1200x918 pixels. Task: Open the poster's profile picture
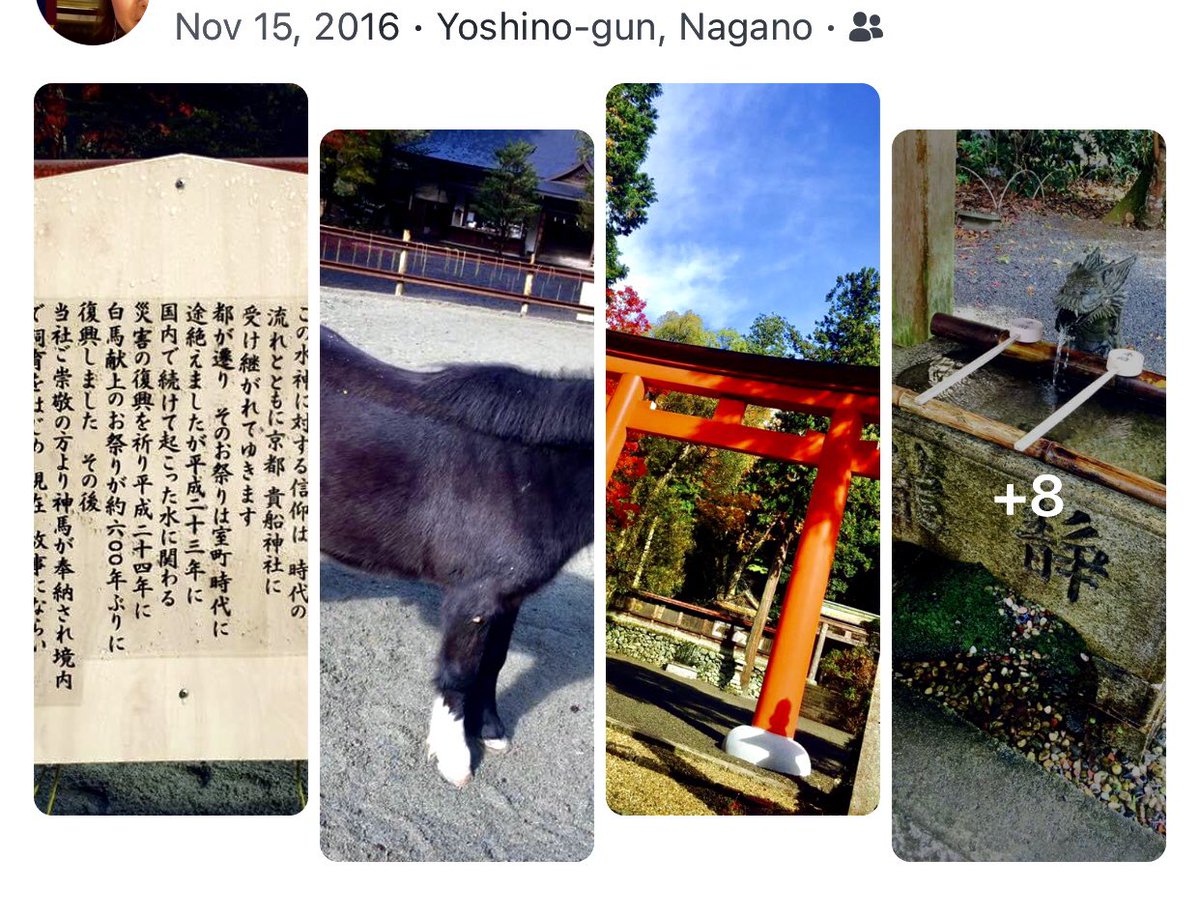pos(92,16)
